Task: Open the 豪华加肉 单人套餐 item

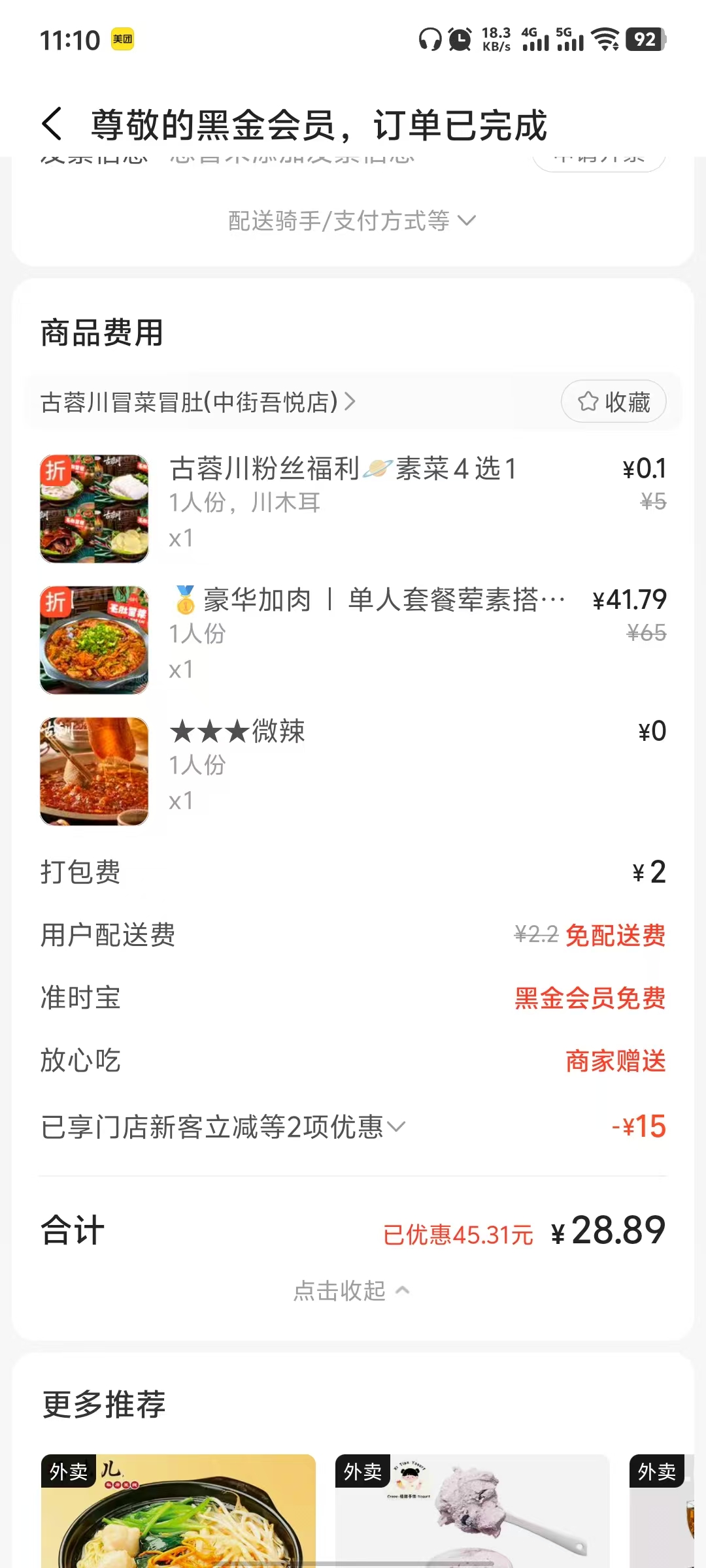Action: pos(369,600)
